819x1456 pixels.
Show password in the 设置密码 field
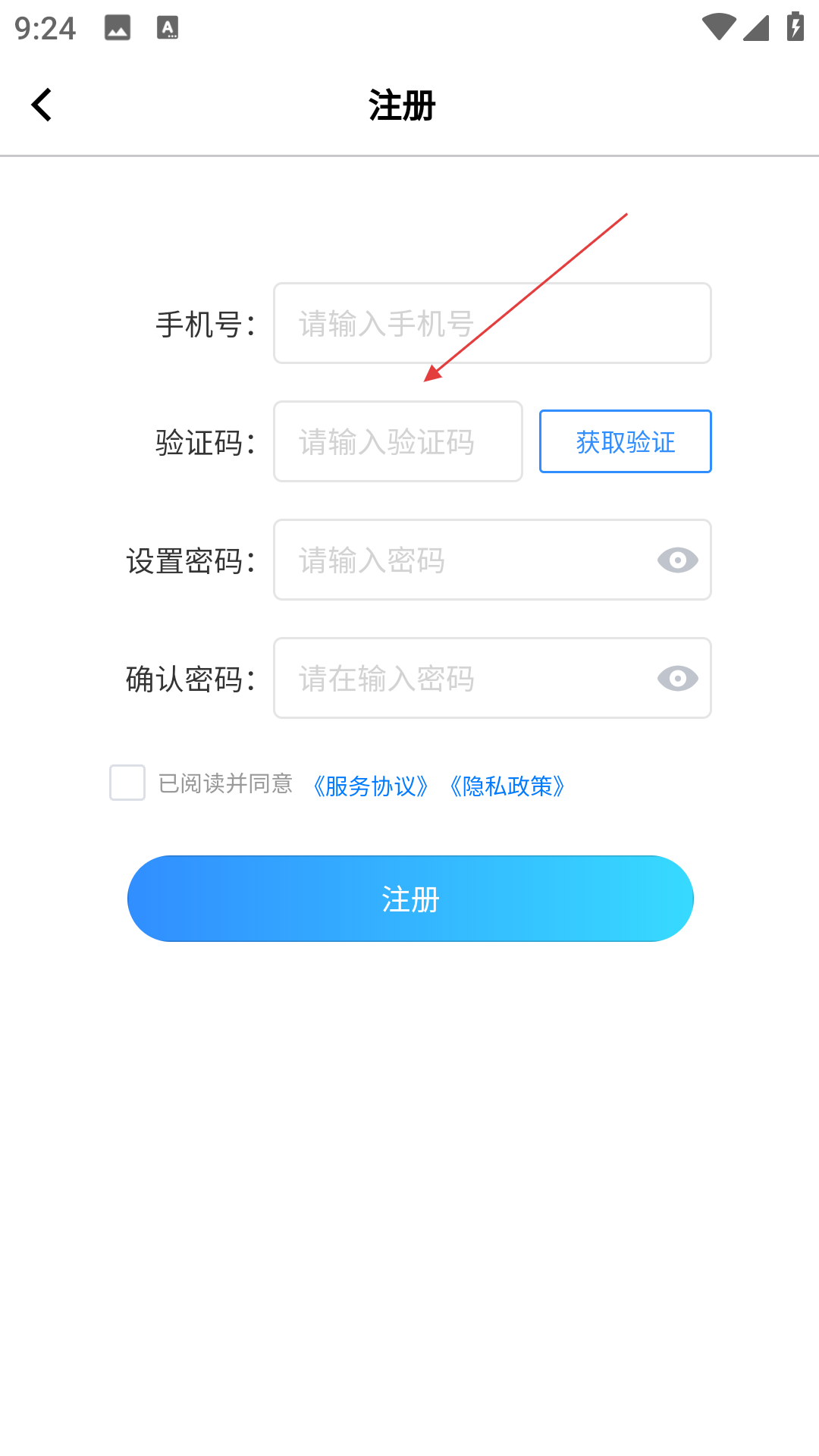(x=678, y=560)
